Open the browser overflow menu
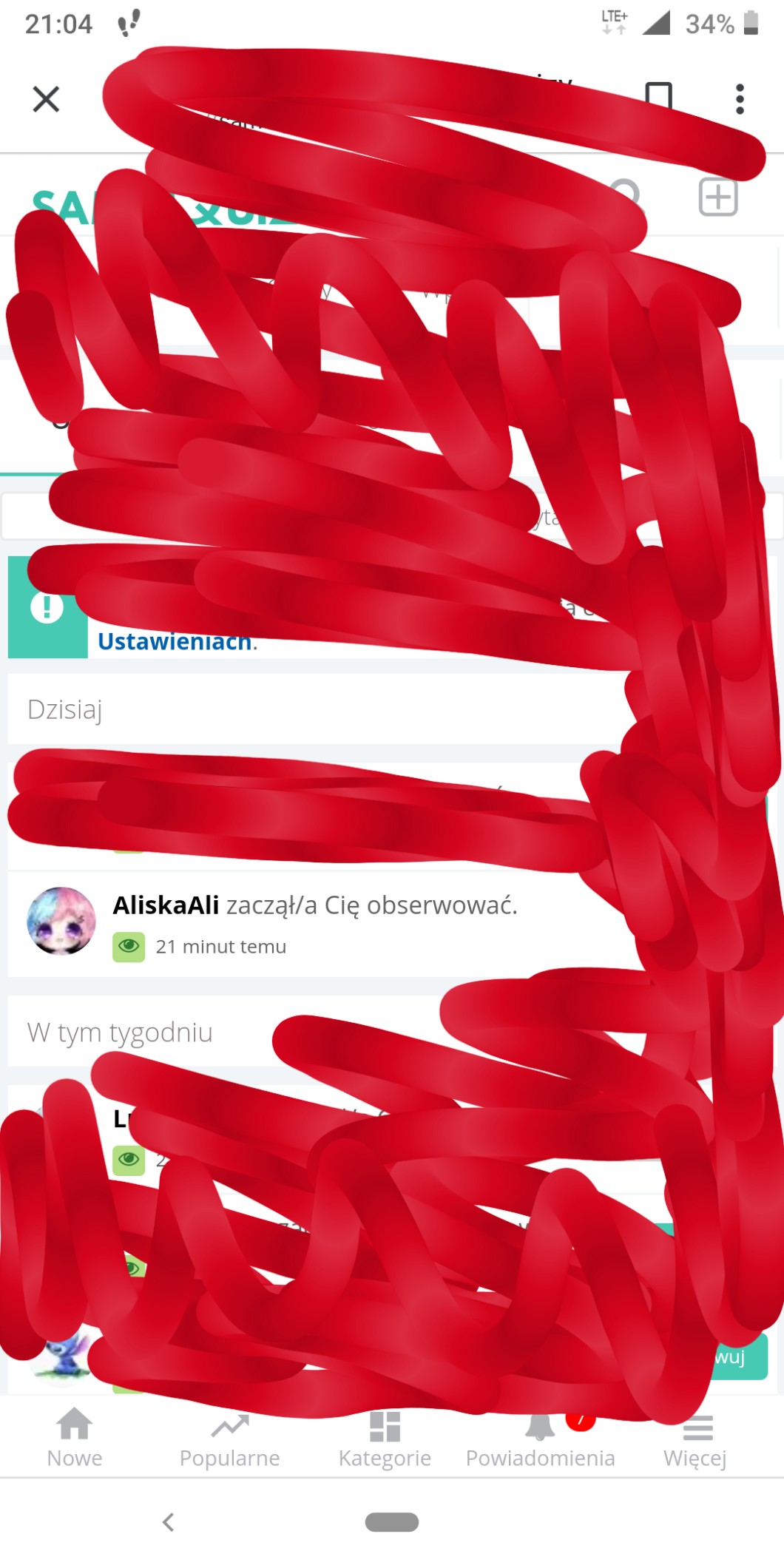The height and width of the screenshot is (1568, 784). [739, 98]
